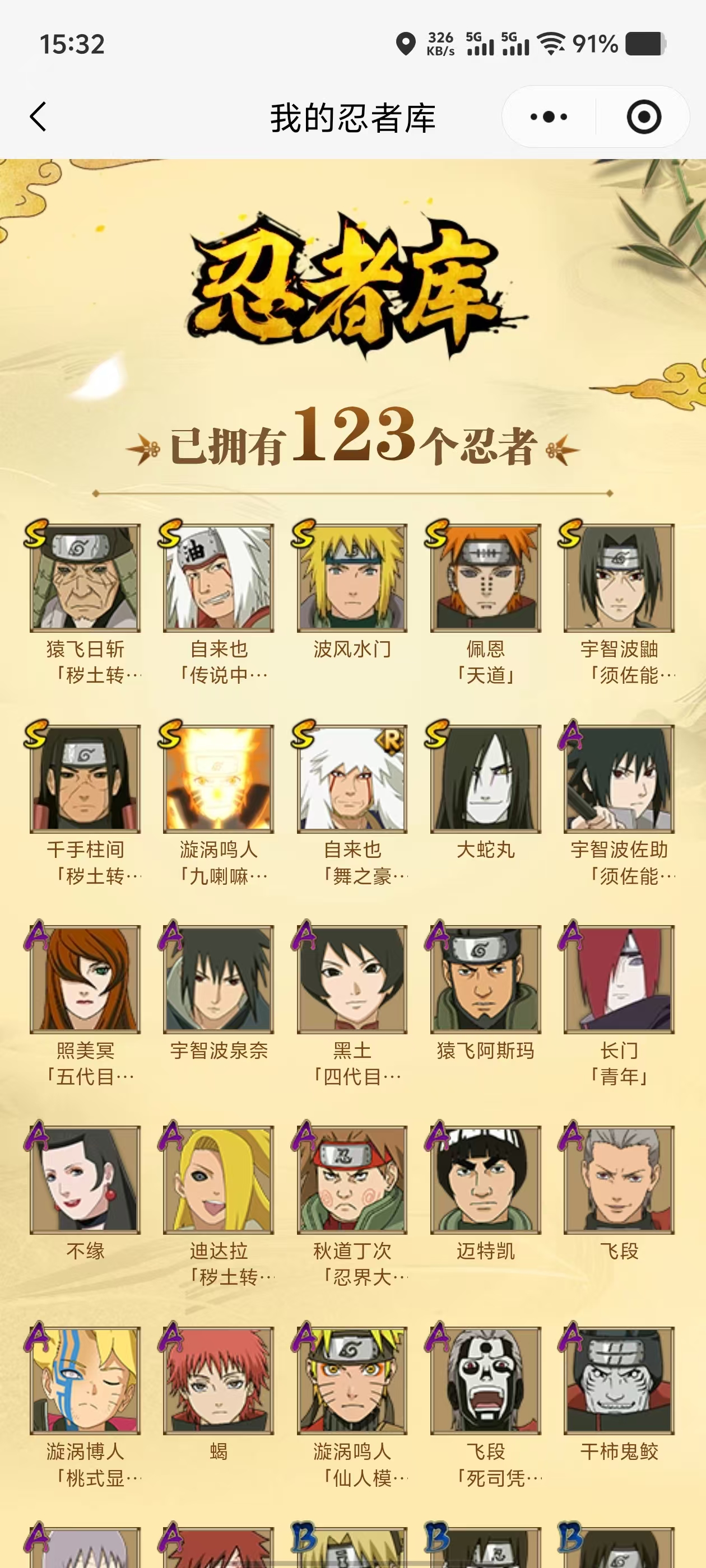
Task: View 佩恩「天道」ninja card
Action: (485, 578)
